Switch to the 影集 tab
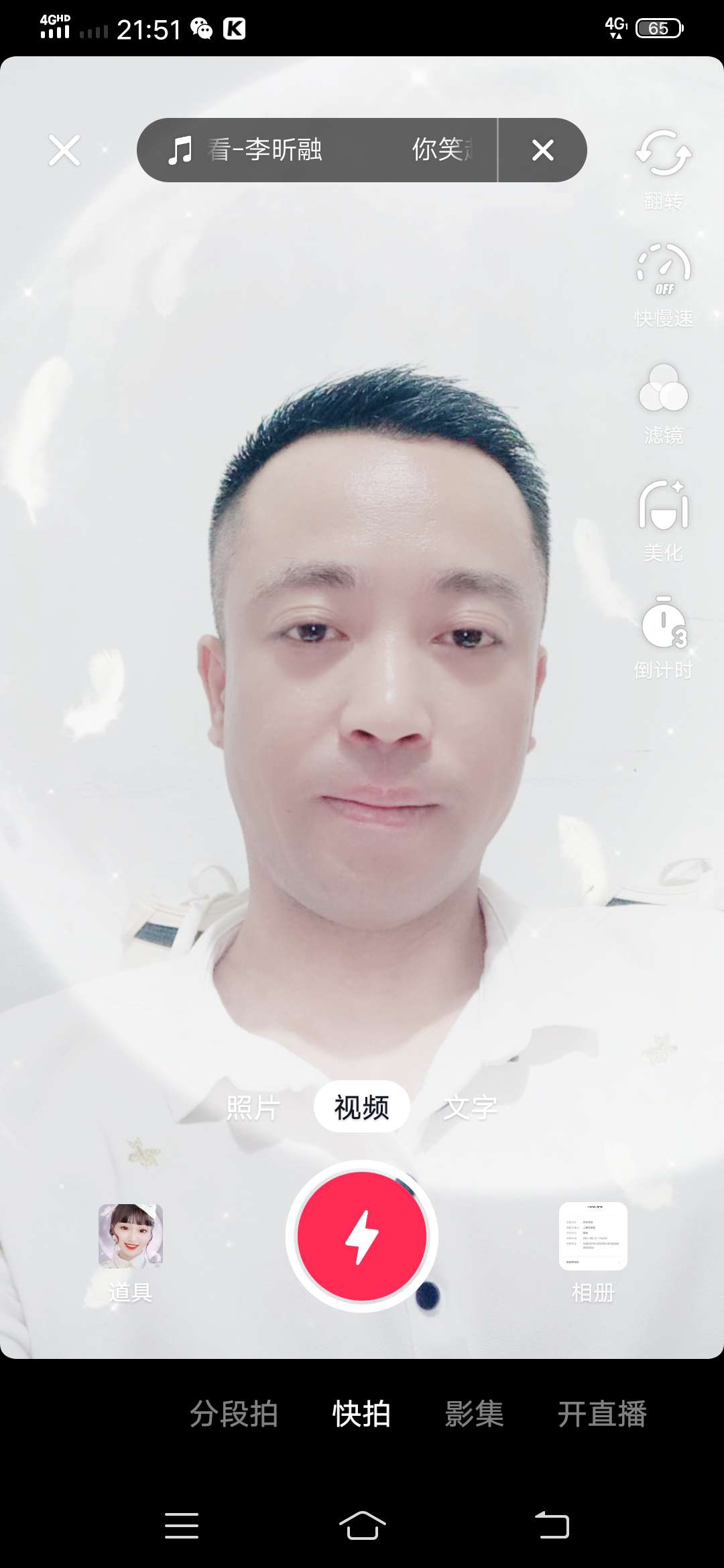This screenshot has width=724, height=1568. pos(474,1414)
